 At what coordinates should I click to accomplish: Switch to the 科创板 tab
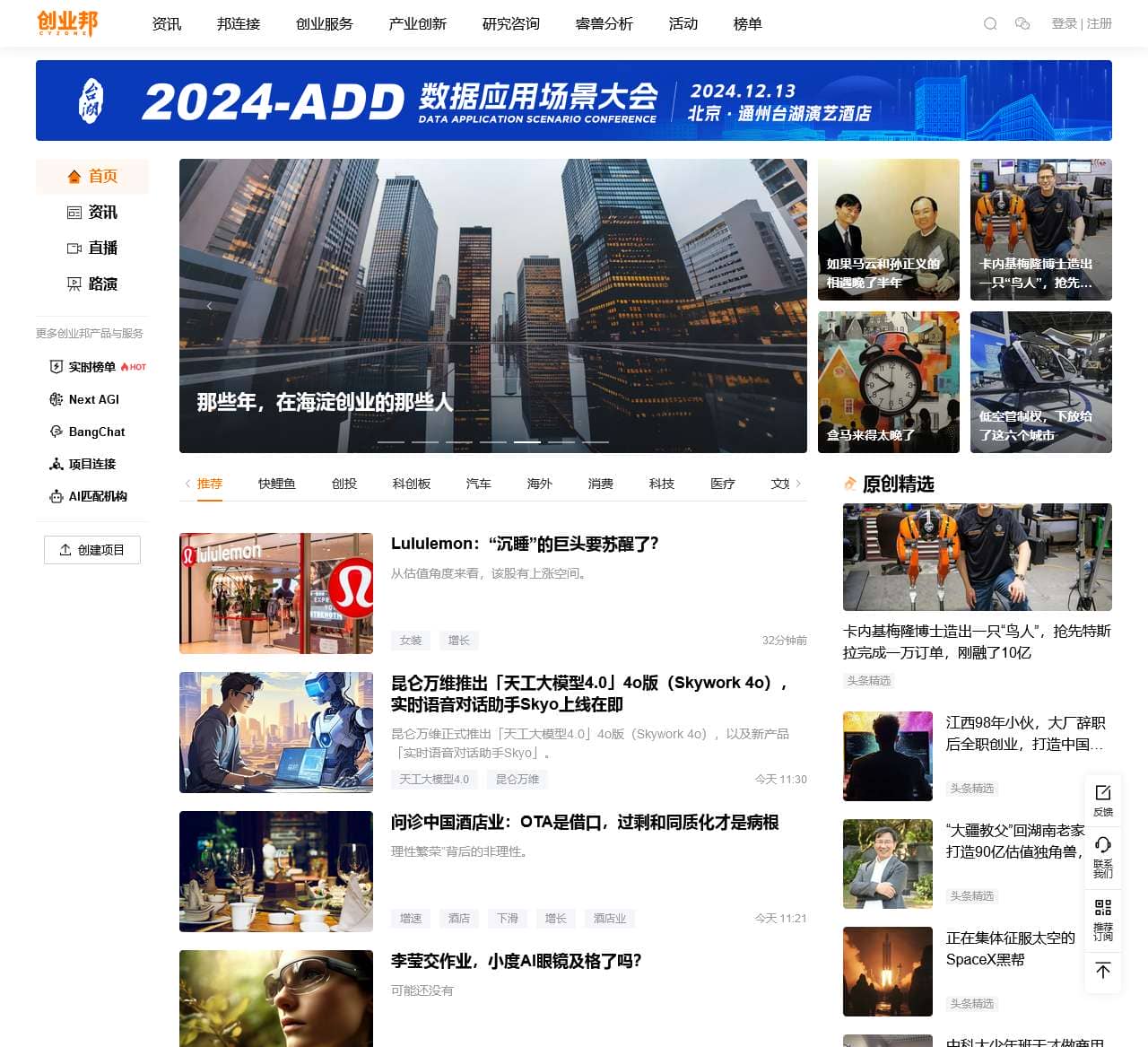411,484
